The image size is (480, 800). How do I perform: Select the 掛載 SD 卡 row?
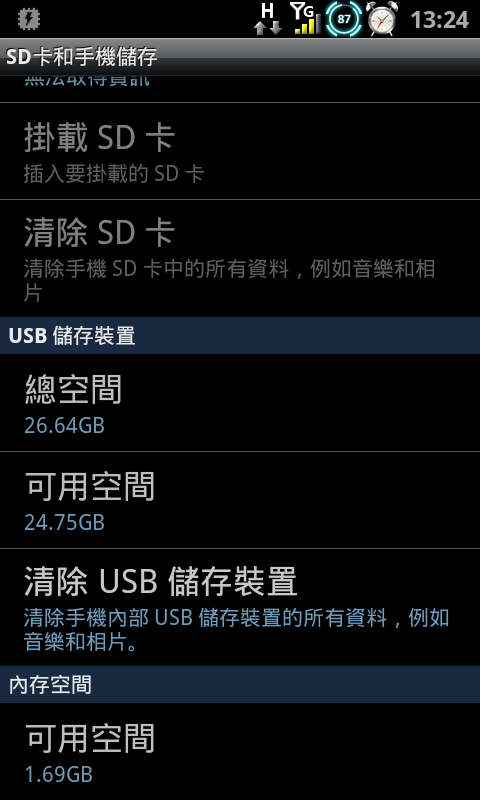240,151
